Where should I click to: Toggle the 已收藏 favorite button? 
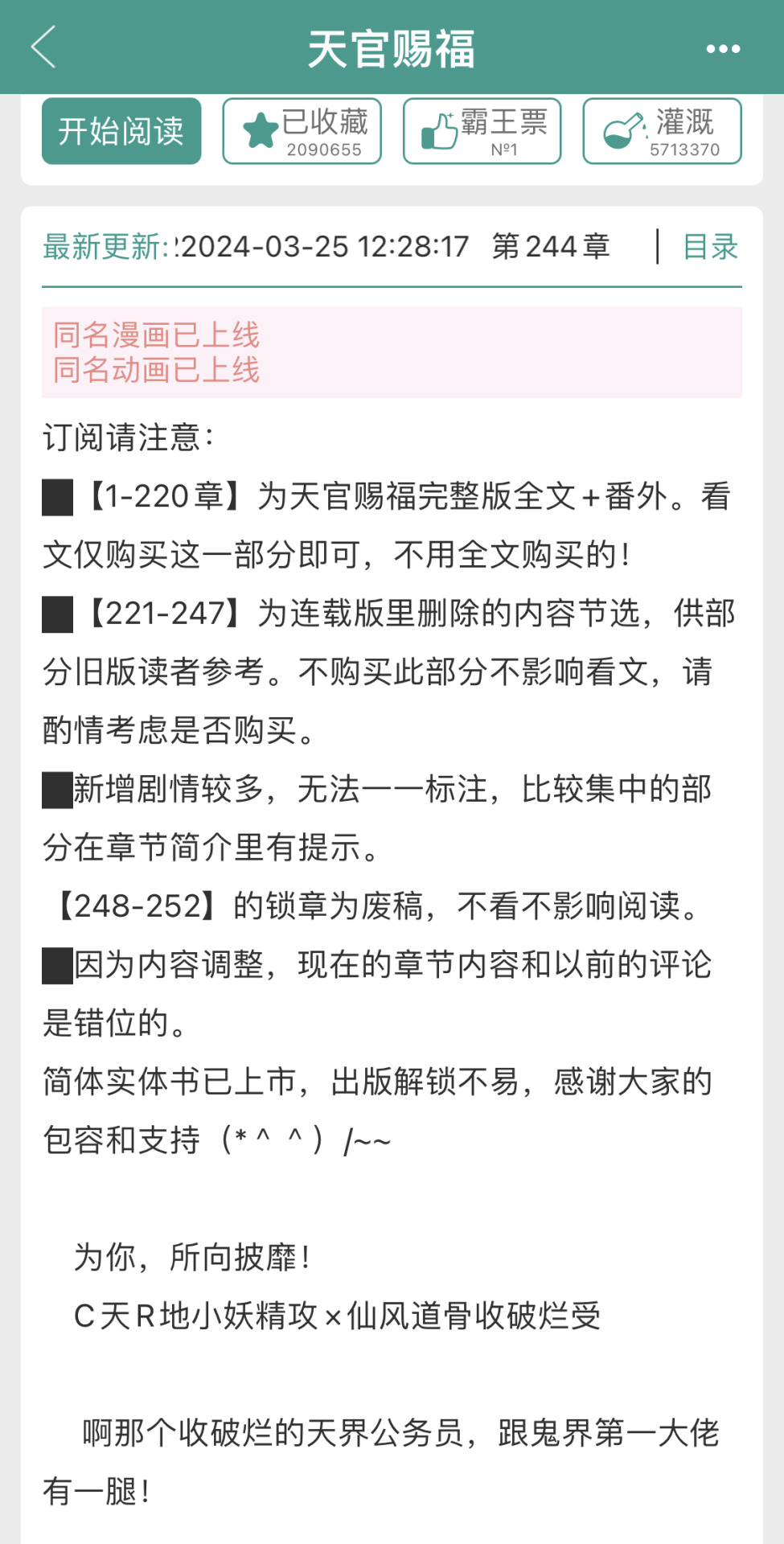click(x=302, y=131)
